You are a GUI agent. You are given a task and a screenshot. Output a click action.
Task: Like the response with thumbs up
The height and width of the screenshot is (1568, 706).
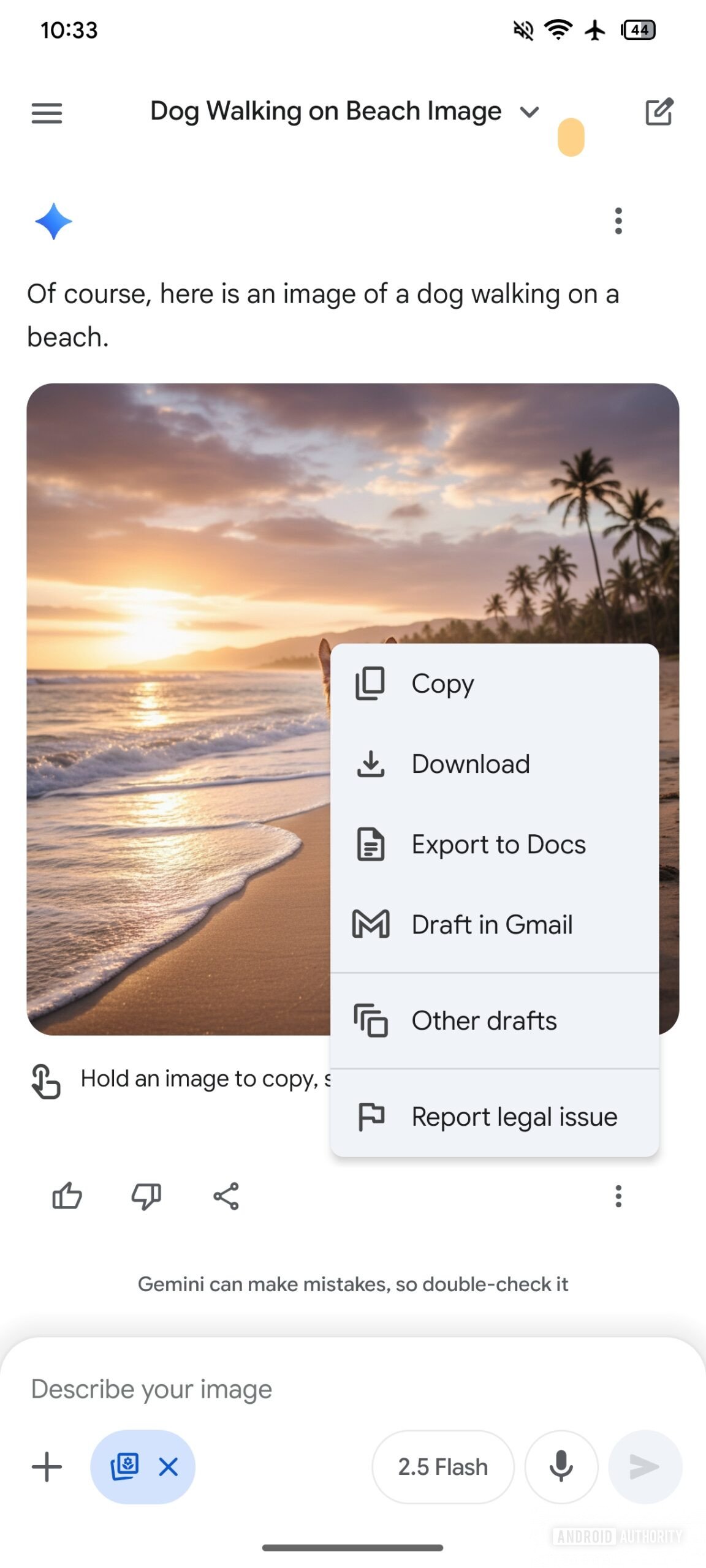pos(67,1196)
